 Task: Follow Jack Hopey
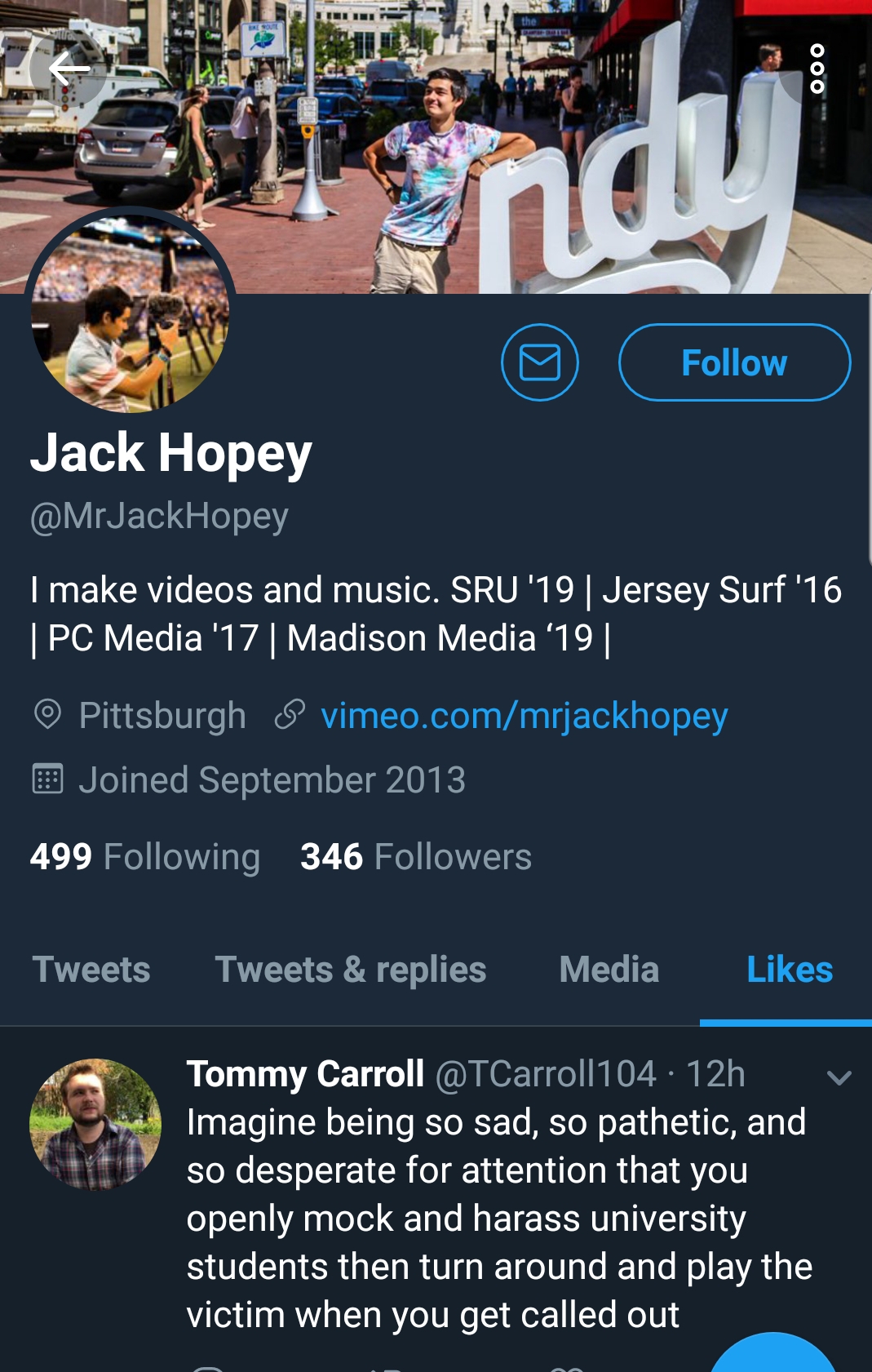734,362
